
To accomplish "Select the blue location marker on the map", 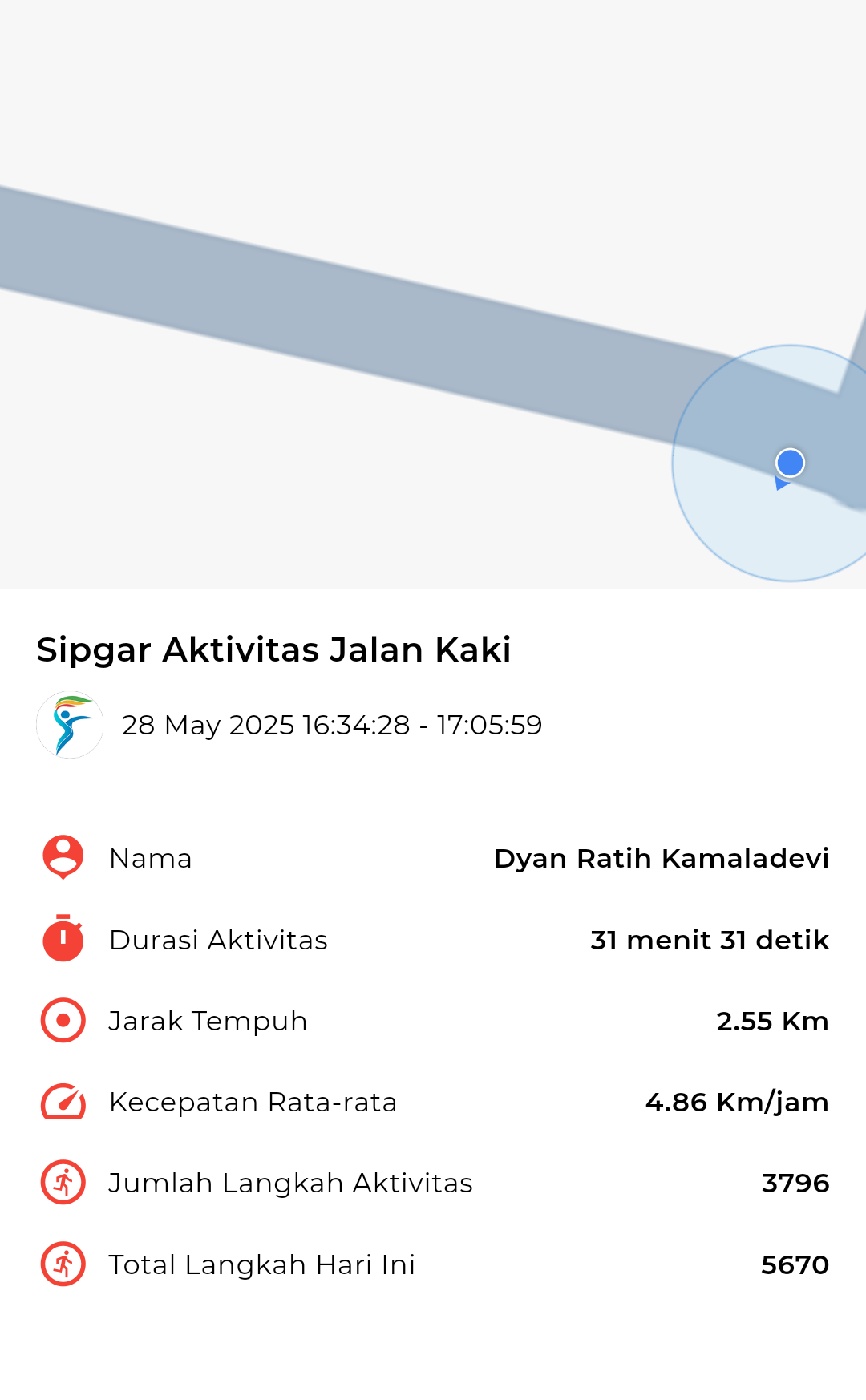I will (x=790, y=463).
